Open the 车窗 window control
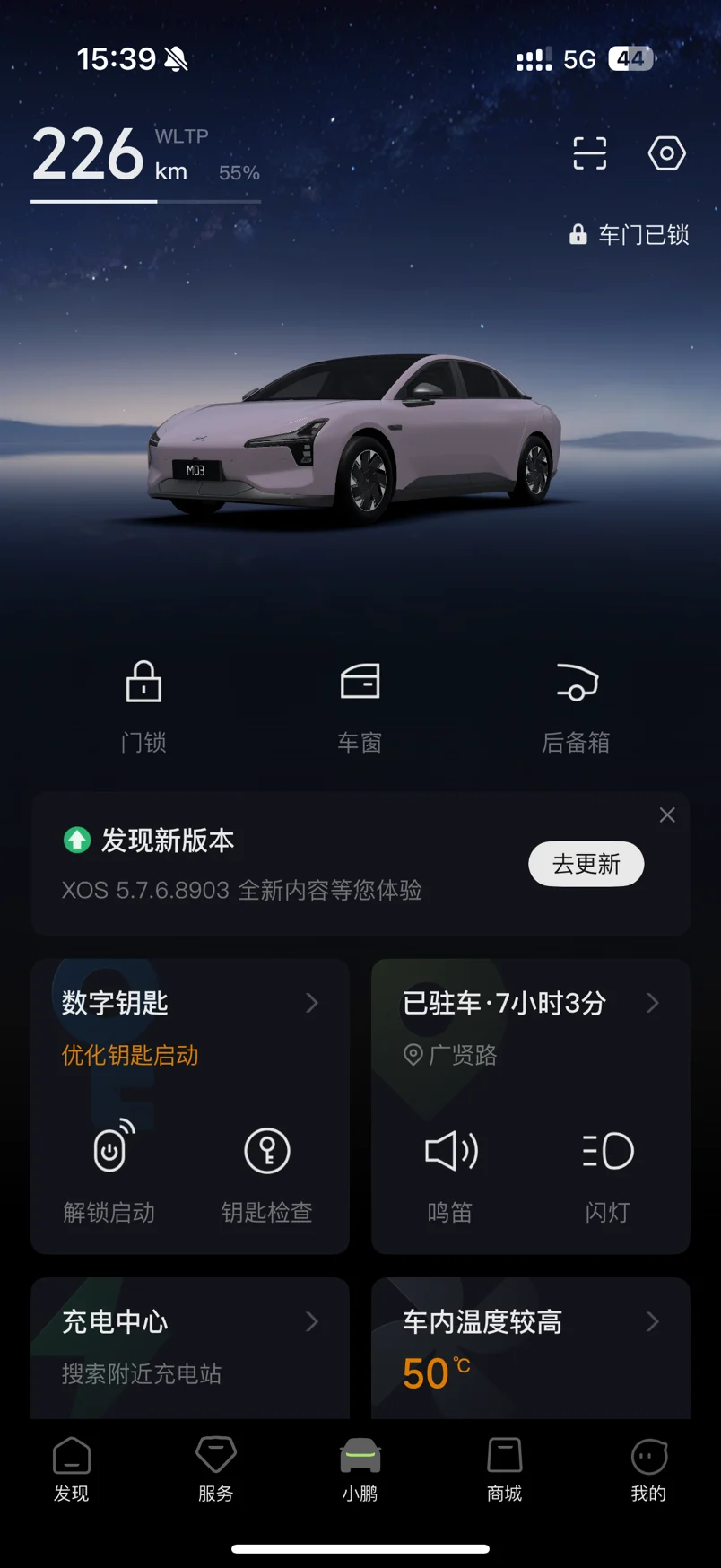Viewport: 721px width, 1568px height. pyautogui.click(x=360, y=704)
